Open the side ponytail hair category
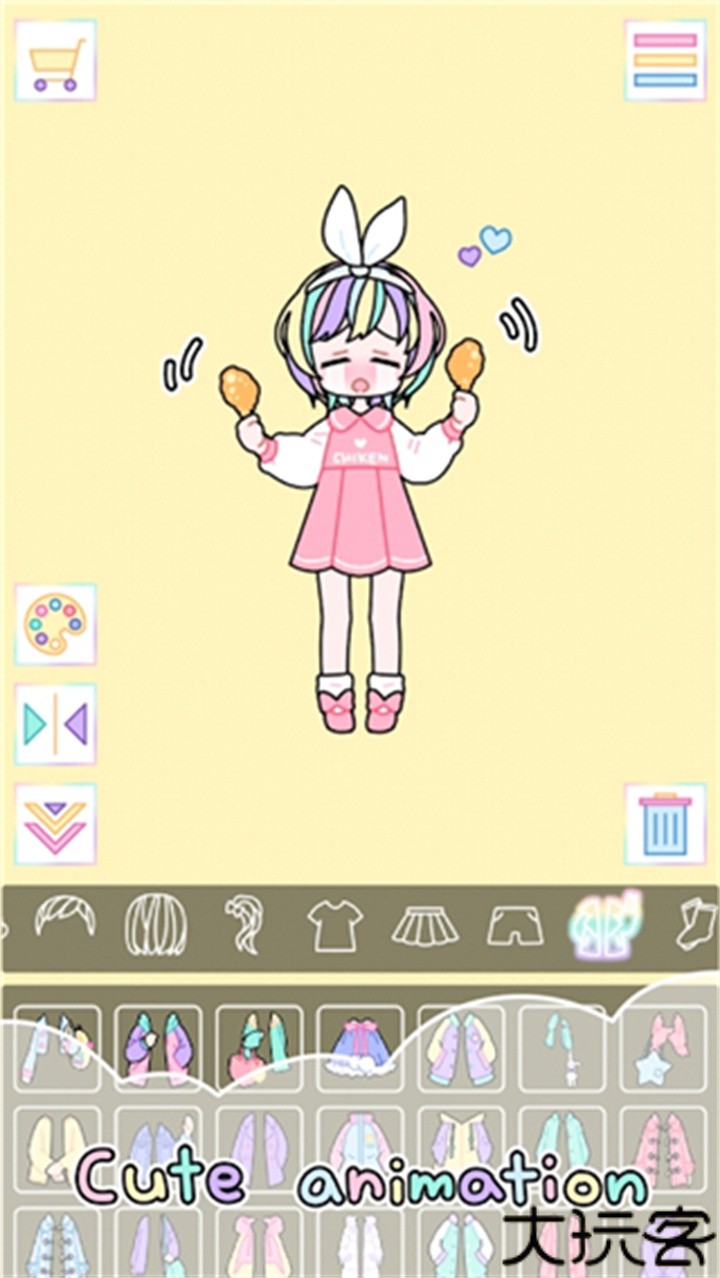Viewport: 720px width, 1278px height. point(243,925)
